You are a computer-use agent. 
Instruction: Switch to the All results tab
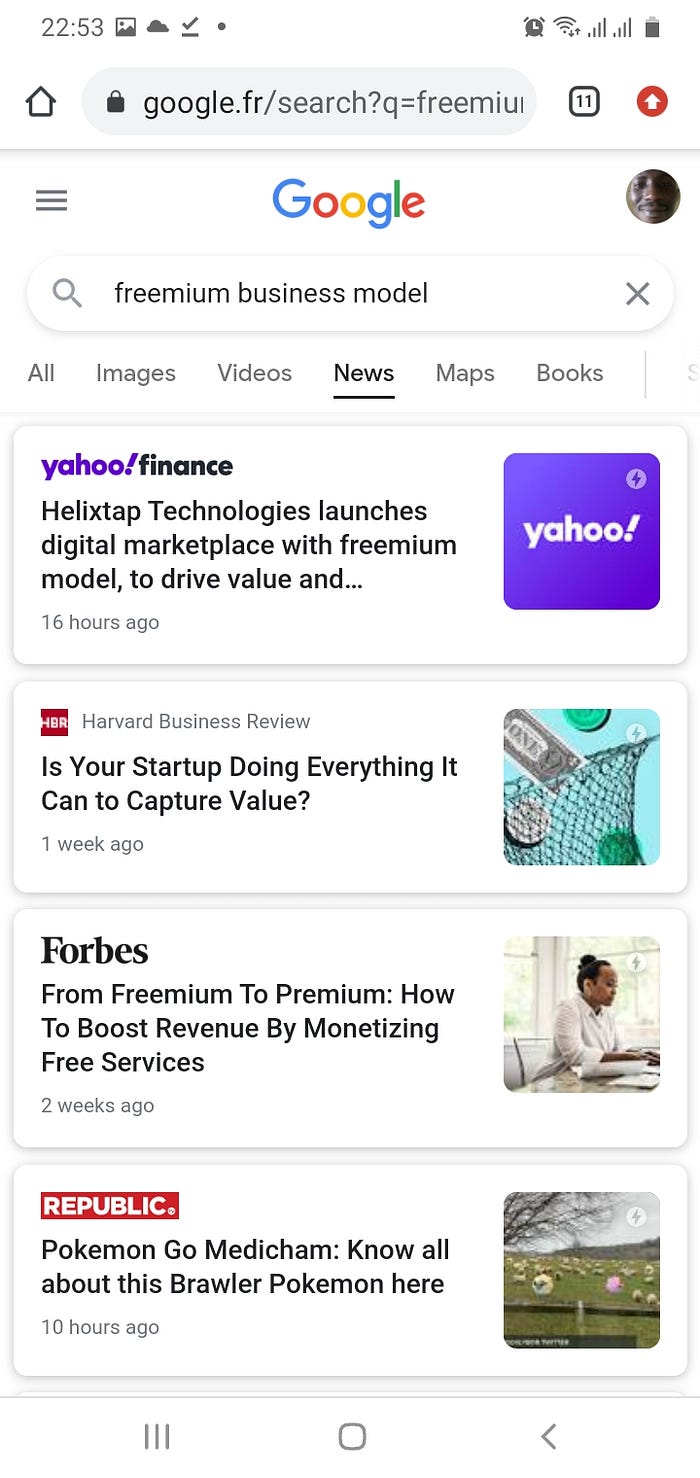coord(41,373)
